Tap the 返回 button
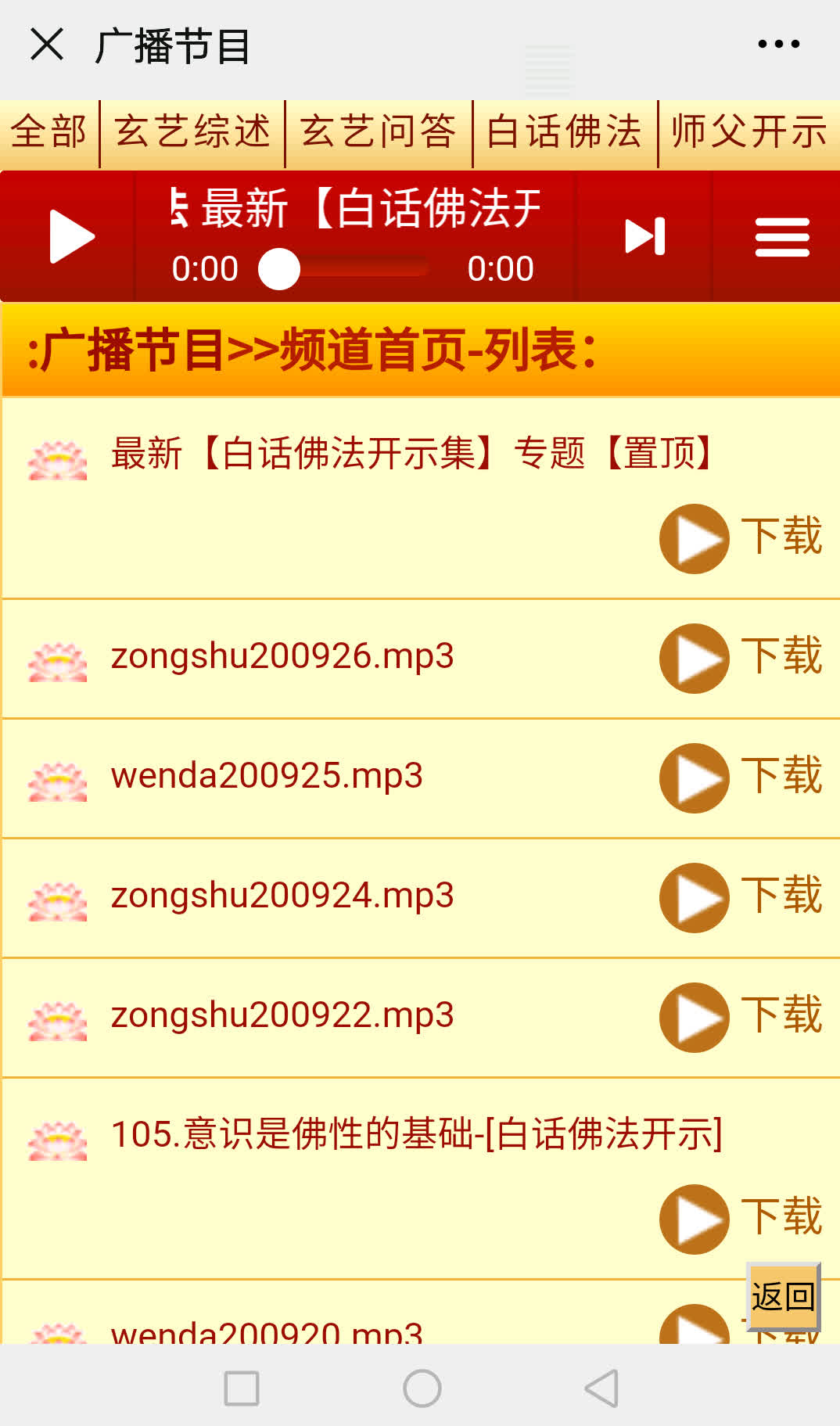 point(783,1296)
